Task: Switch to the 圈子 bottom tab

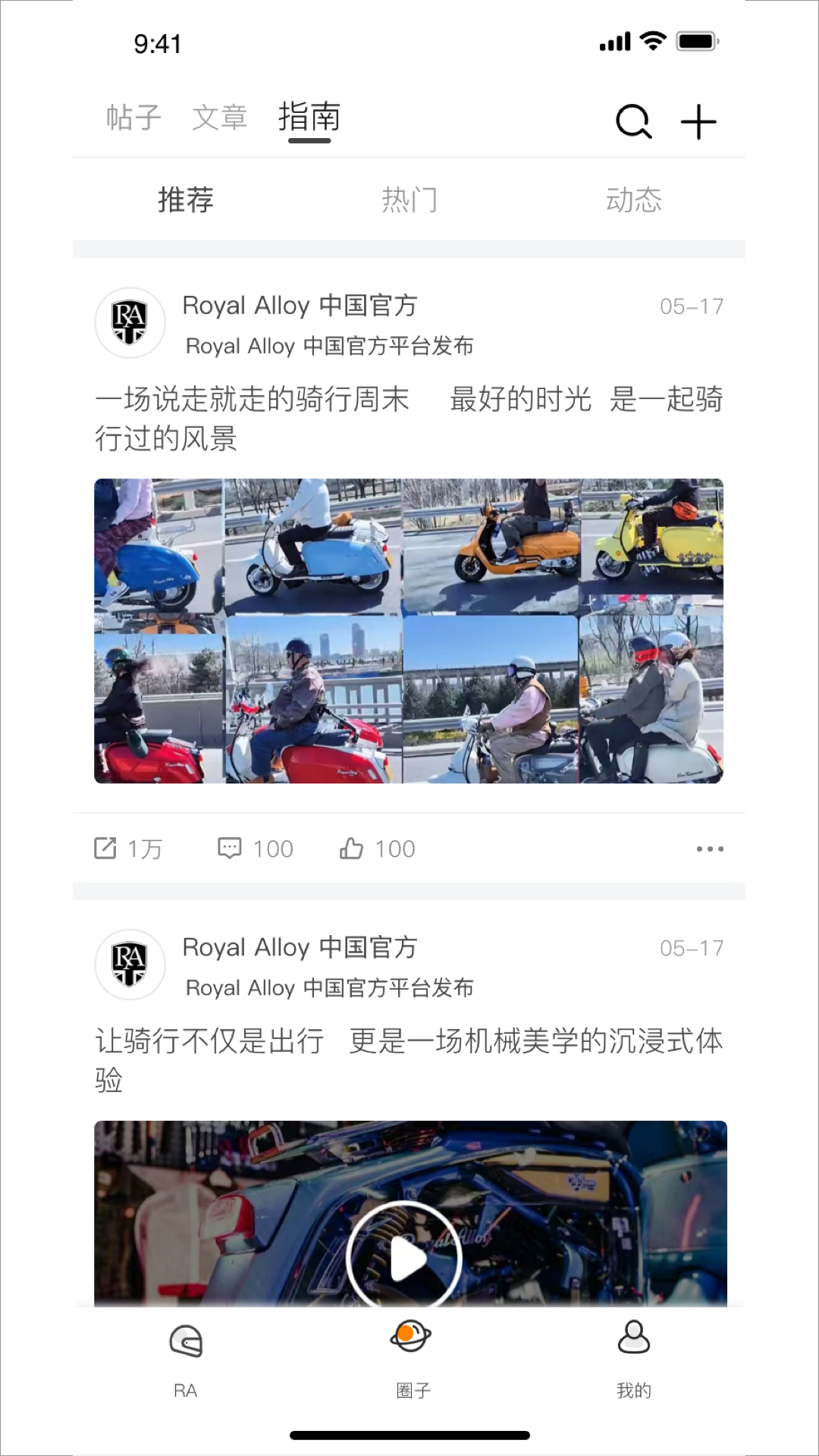Action: (412, 1357)
